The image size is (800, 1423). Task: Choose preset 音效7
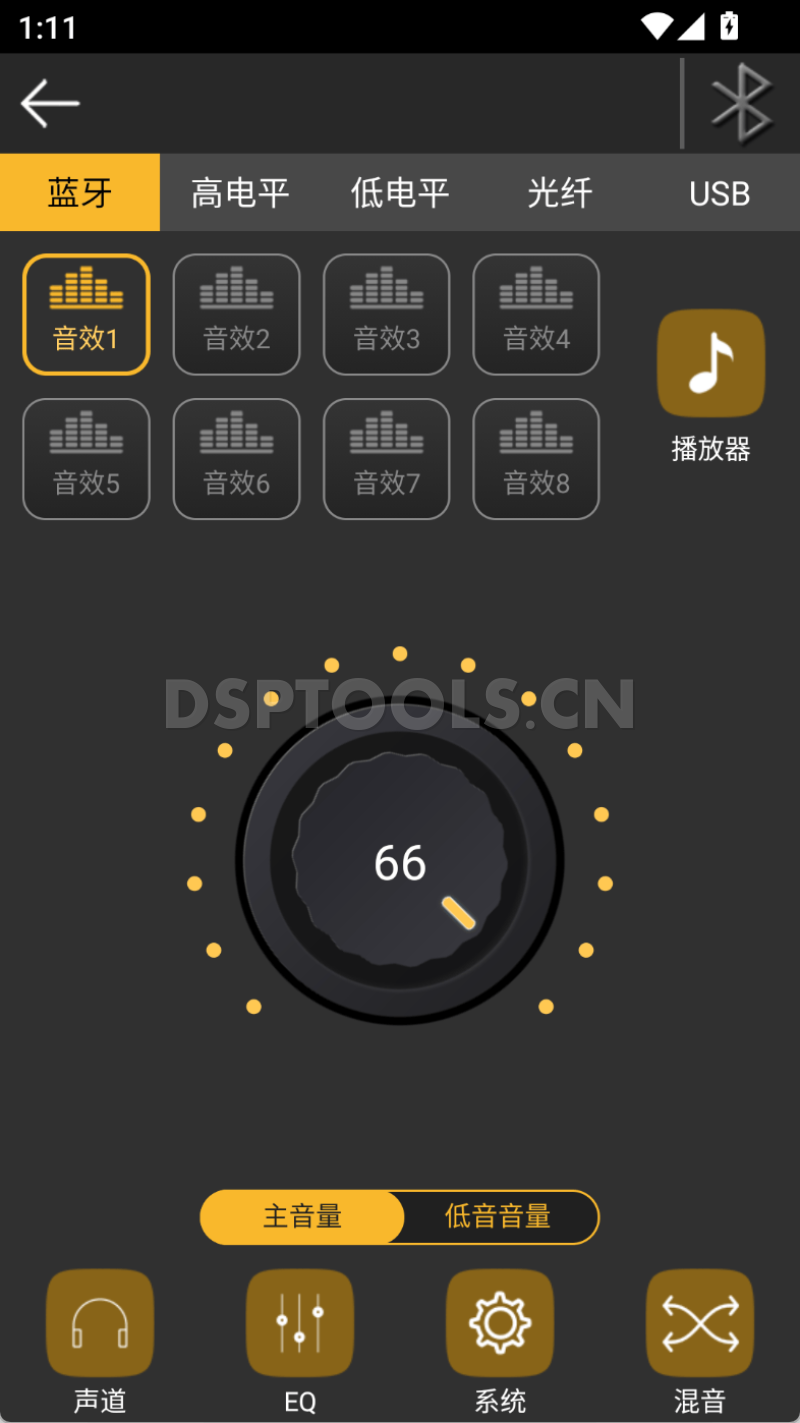[386, 458]
